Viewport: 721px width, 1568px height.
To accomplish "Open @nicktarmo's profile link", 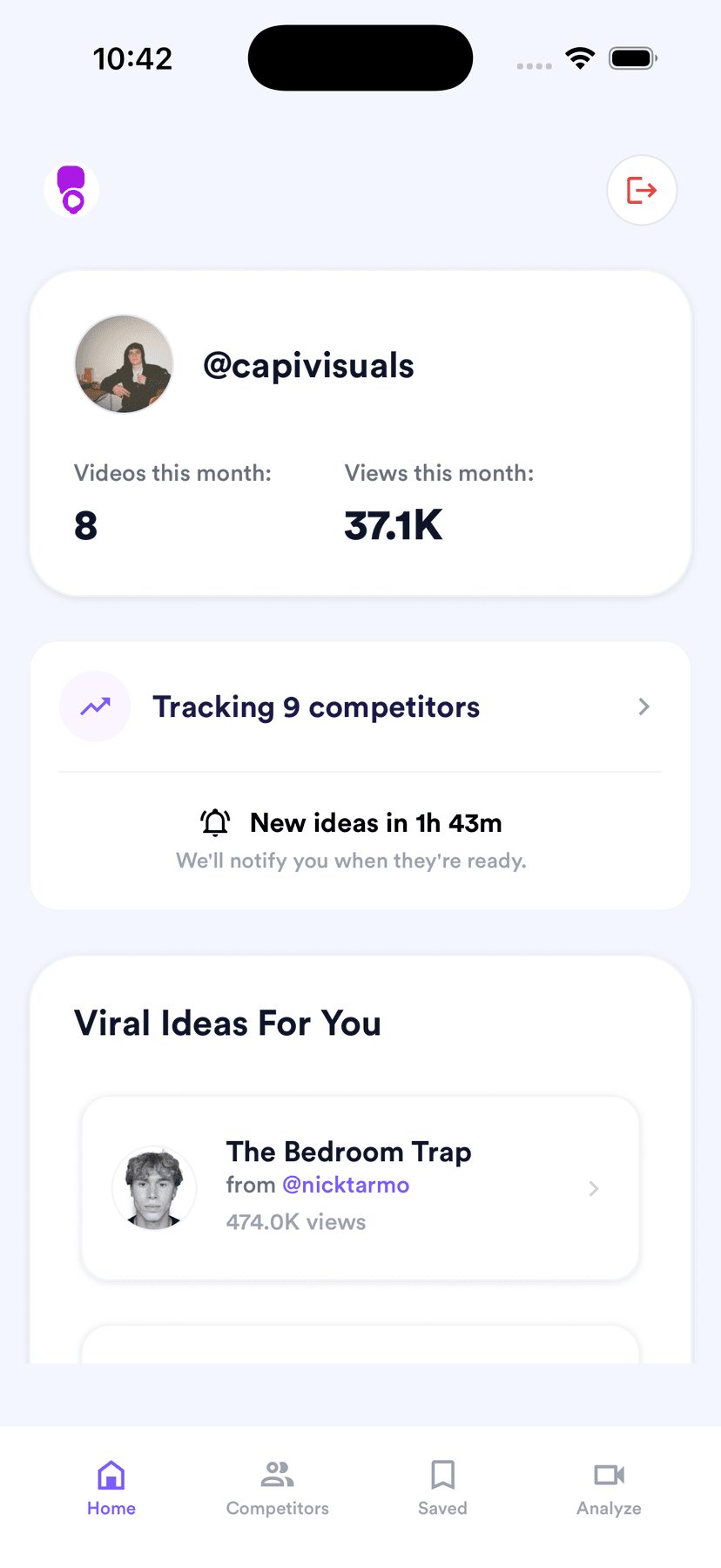I will coord(346,1185).
